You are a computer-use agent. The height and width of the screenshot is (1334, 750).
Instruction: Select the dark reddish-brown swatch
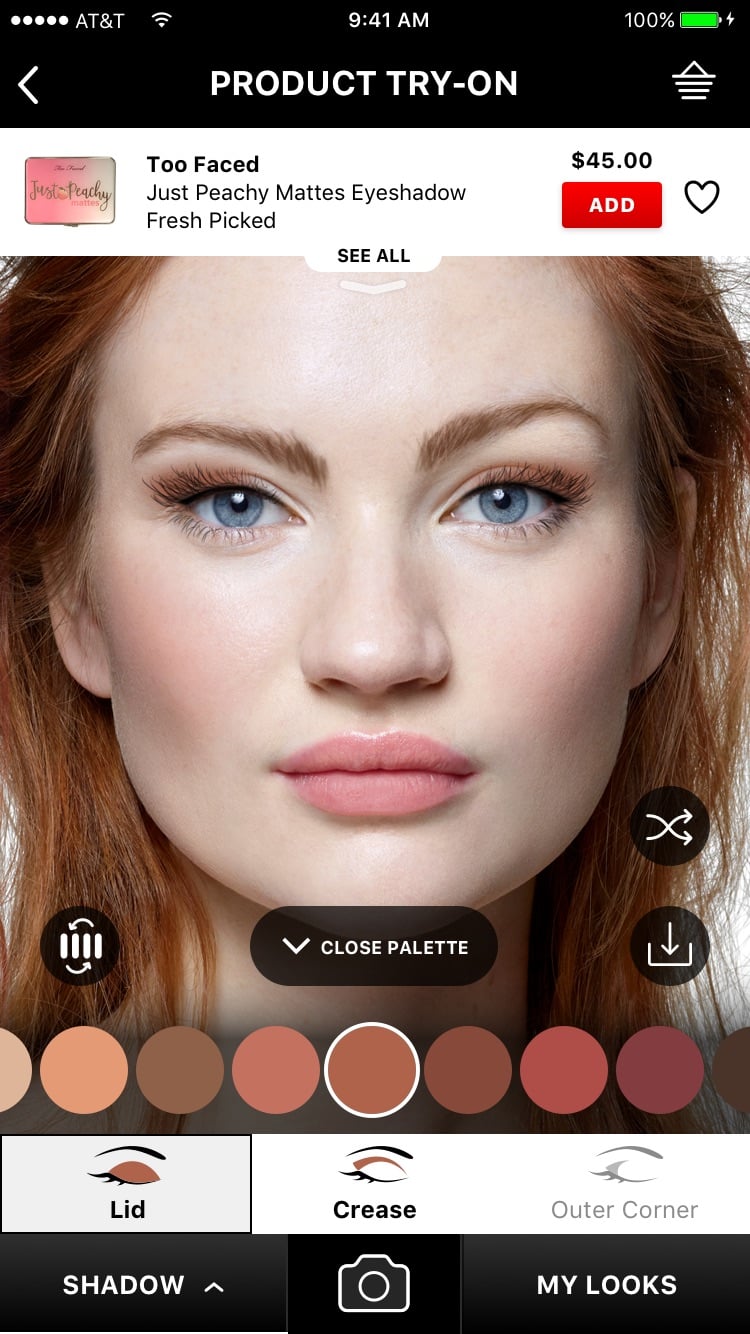coord(468,1070)
